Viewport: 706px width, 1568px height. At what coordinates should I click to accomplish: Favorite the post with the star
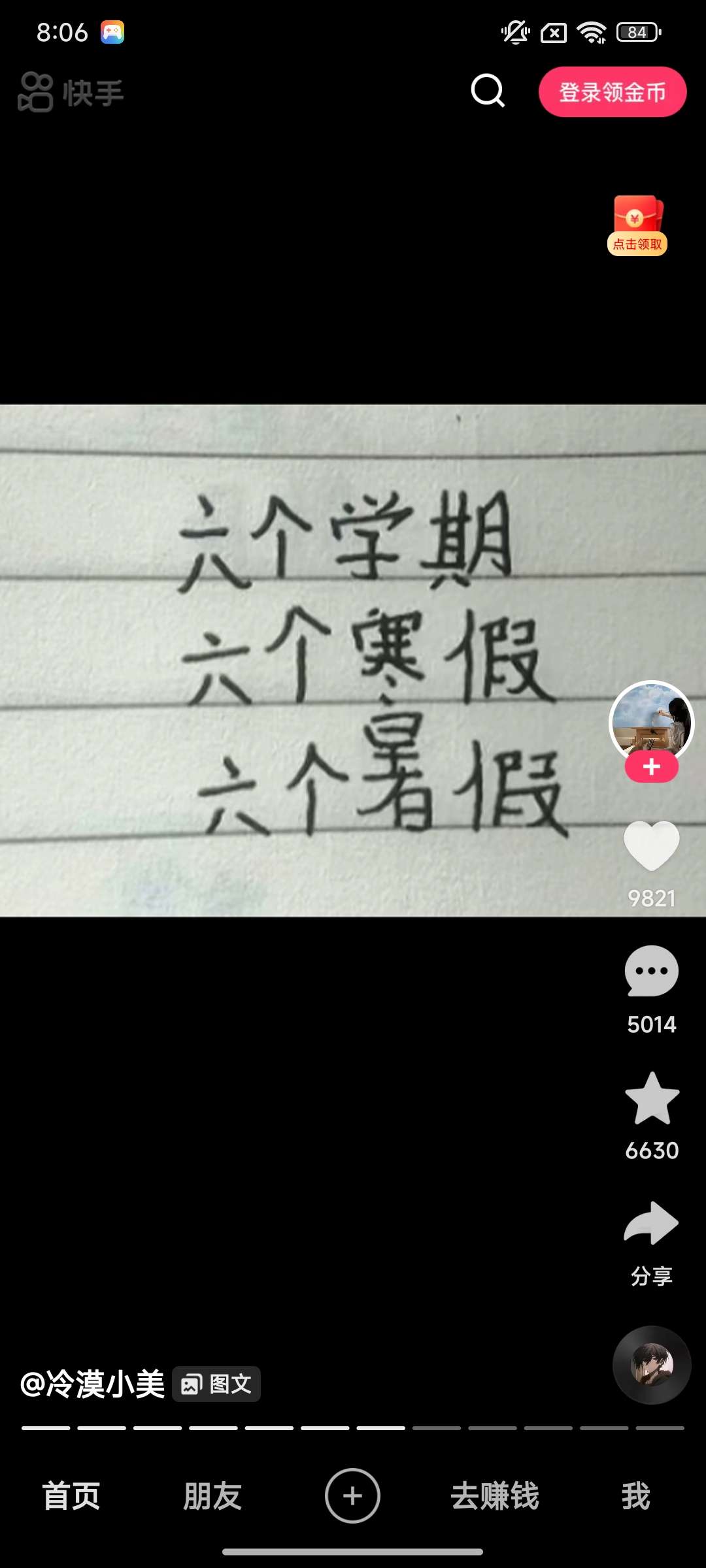pos(651,1099)
